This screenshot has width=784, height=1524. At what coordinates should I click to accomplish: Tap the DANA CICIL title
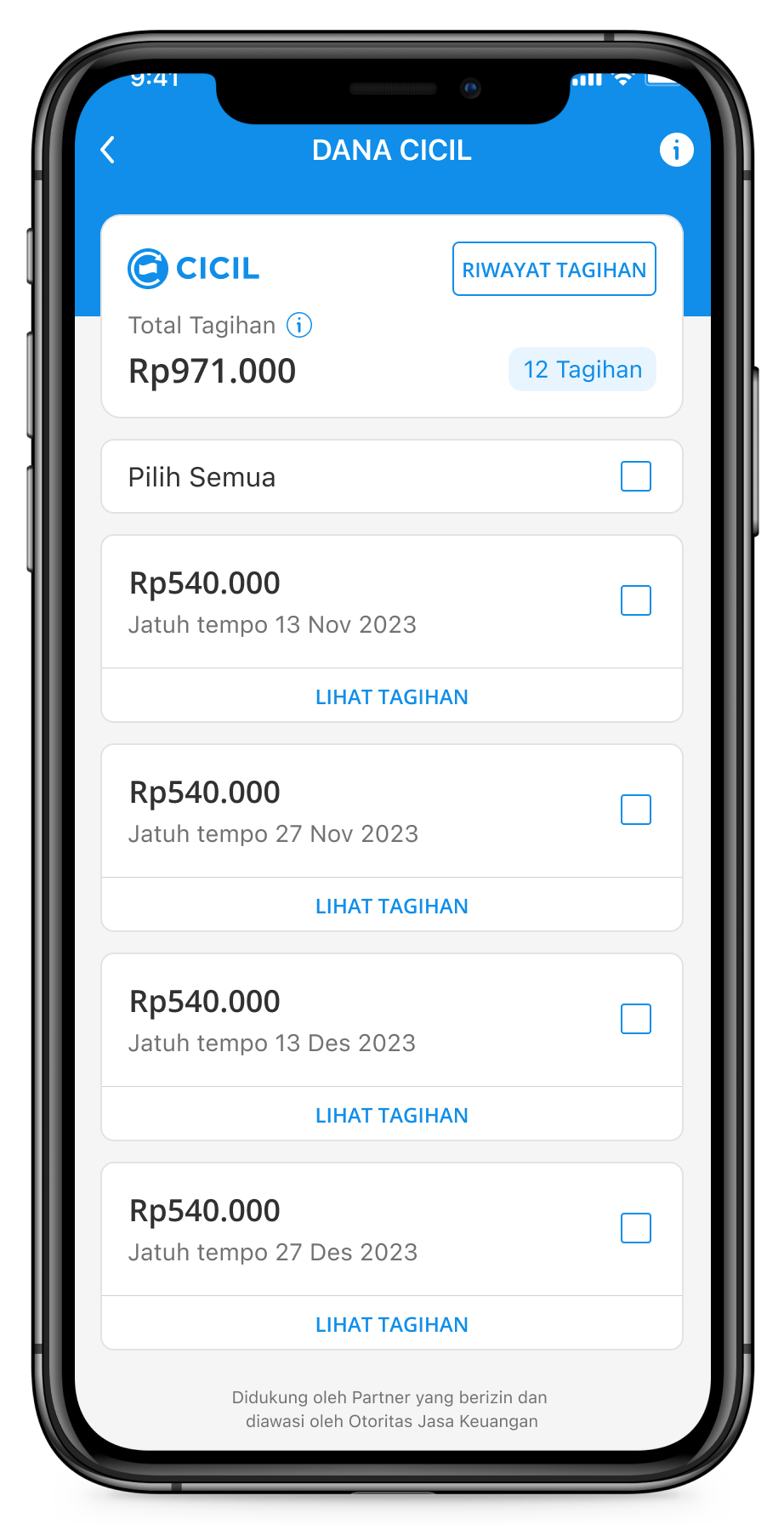[392, 150]
